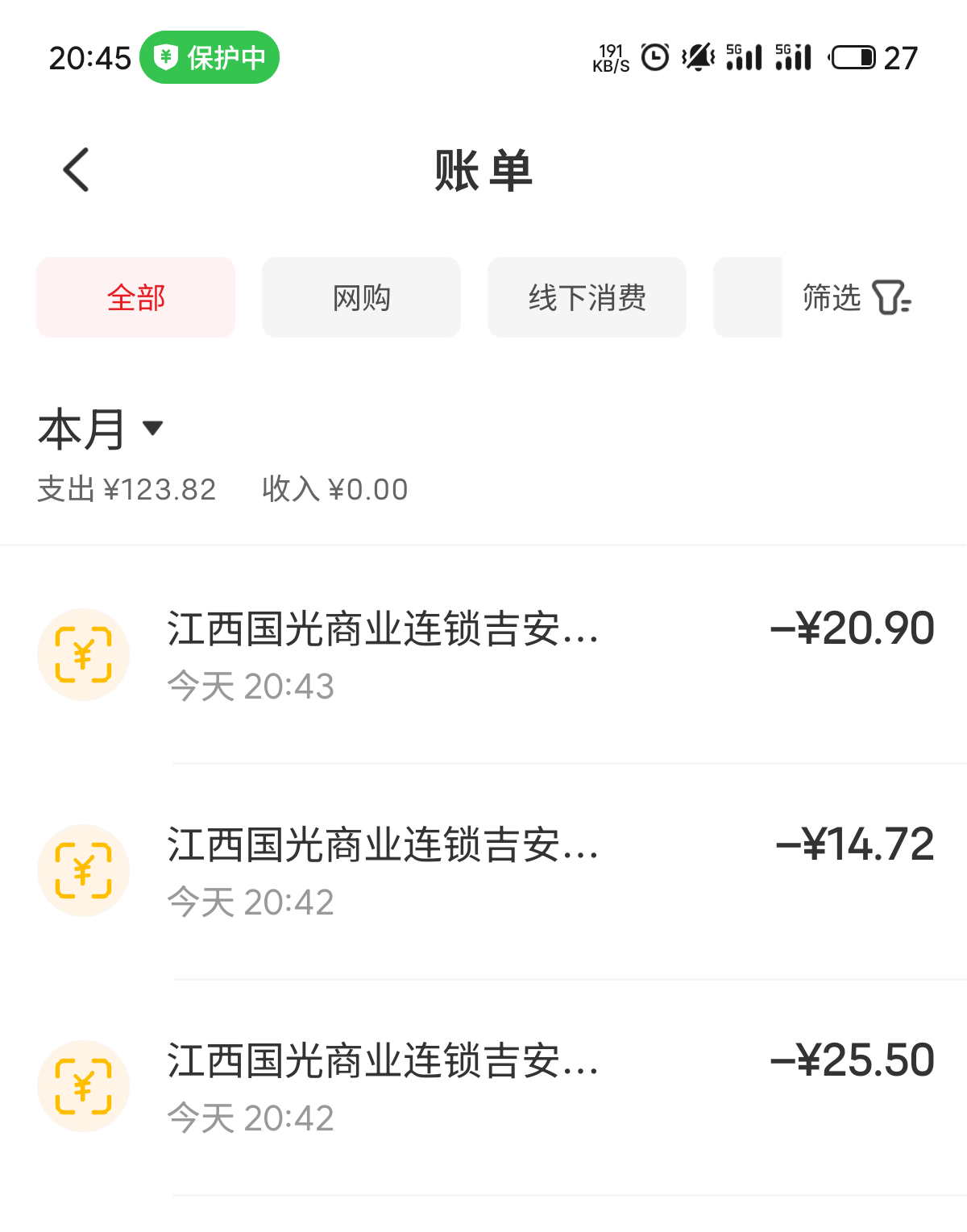Select the 全部 filter chip
Image resolution: width=967 pixels, height=1232 pixels.
pyautogui.click(x=135, y=297)
